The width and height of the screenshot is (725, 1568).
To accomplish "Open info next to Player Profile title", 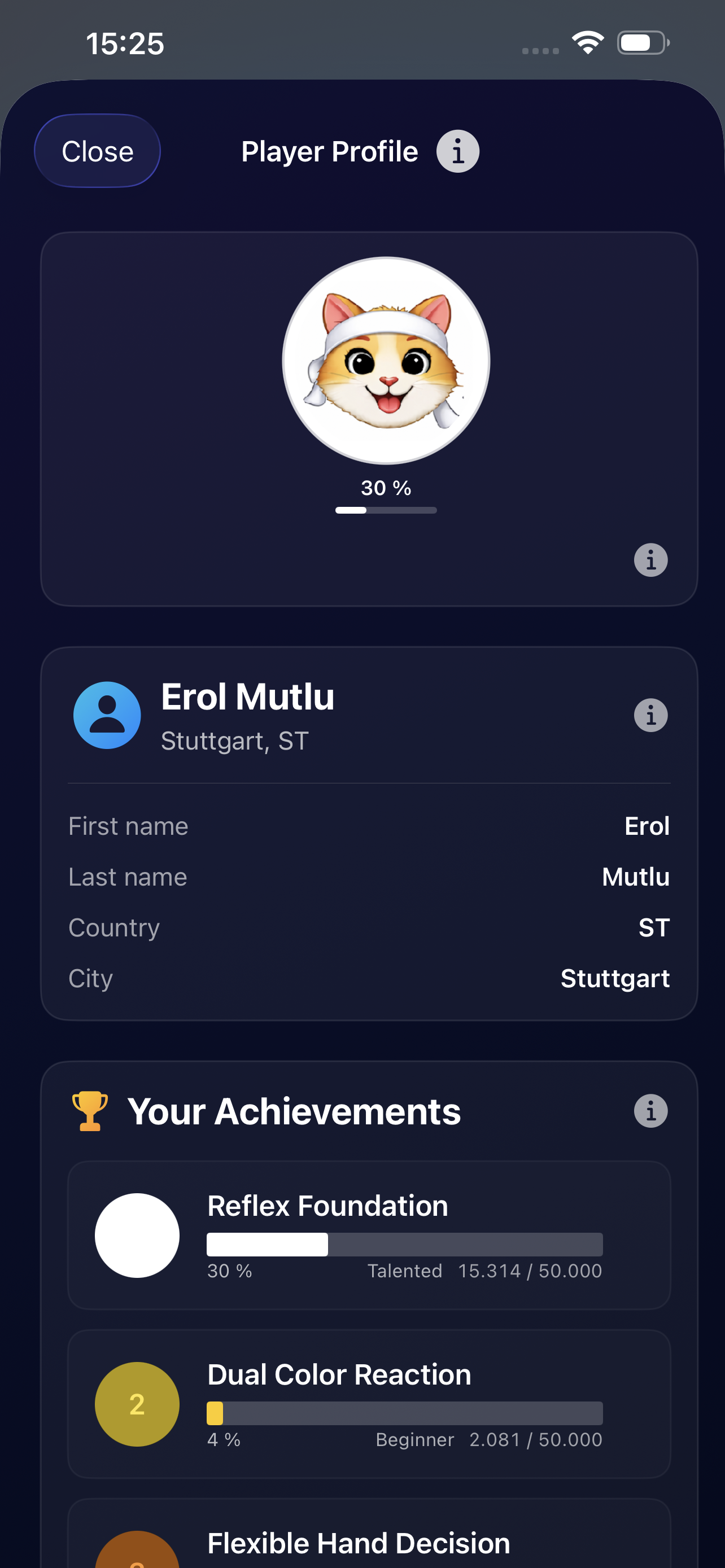I will pos(458,152).
